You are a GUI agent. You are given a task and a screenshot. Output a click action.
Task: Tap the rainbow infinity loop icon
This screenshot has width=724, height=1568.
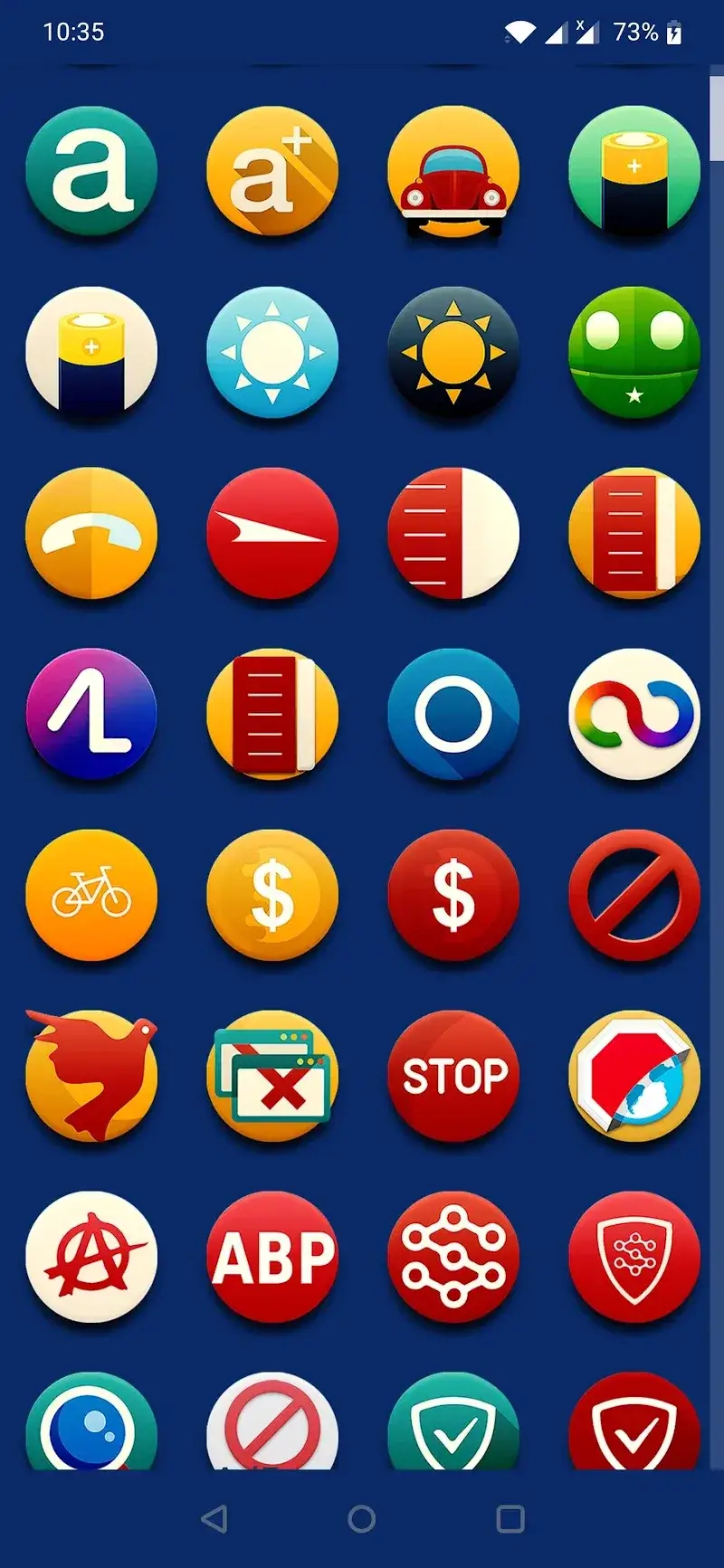coord(633,715)
